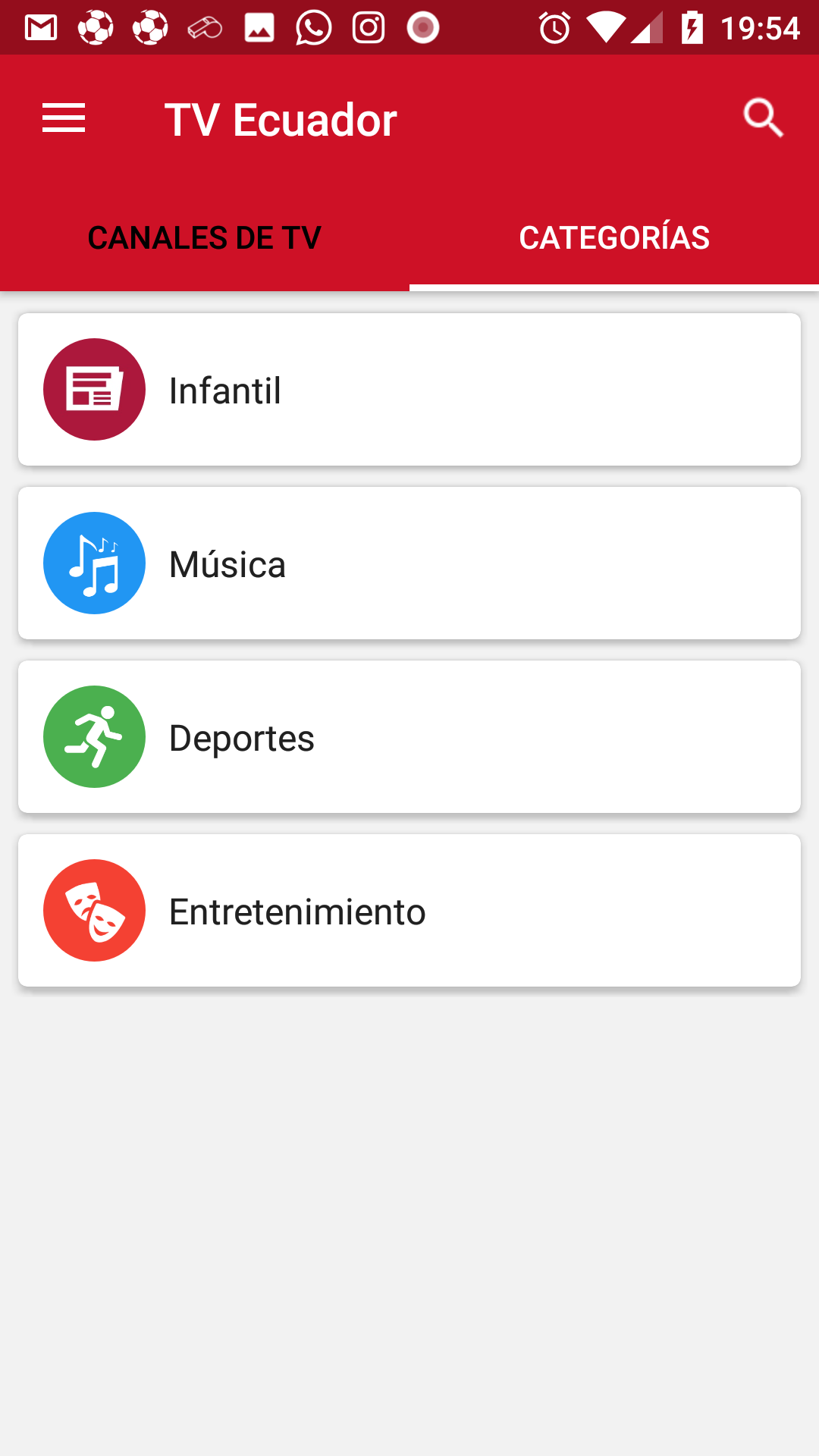The image size is (819, 1456).
Task: Open the hamburger navigation drawer
Action: coord(64,119)
